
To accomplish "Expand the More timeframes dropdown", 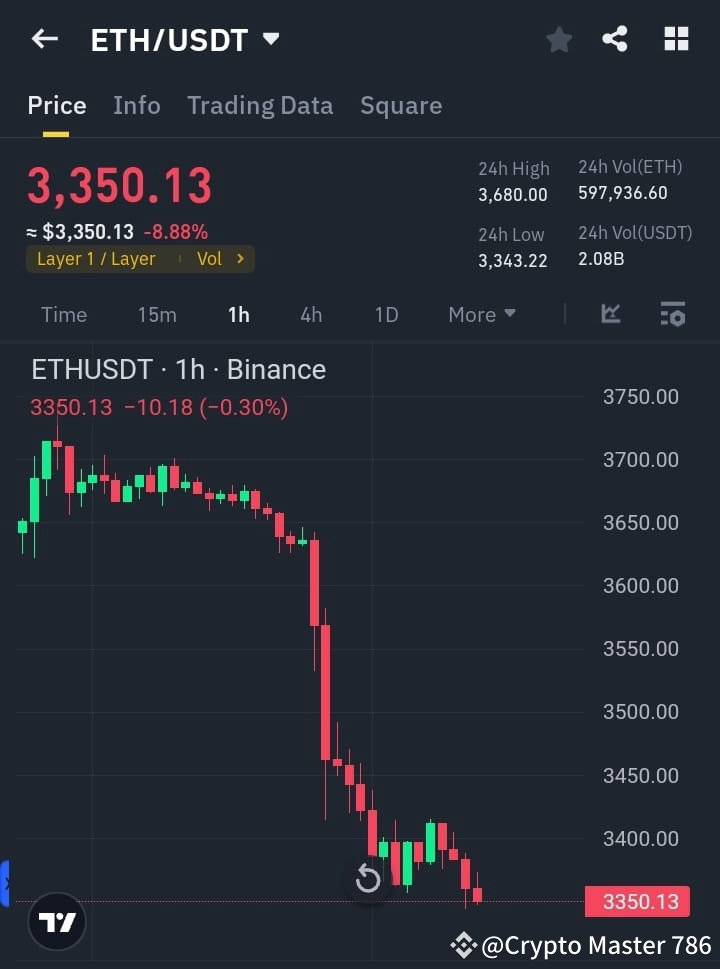I will coord(481,314).
